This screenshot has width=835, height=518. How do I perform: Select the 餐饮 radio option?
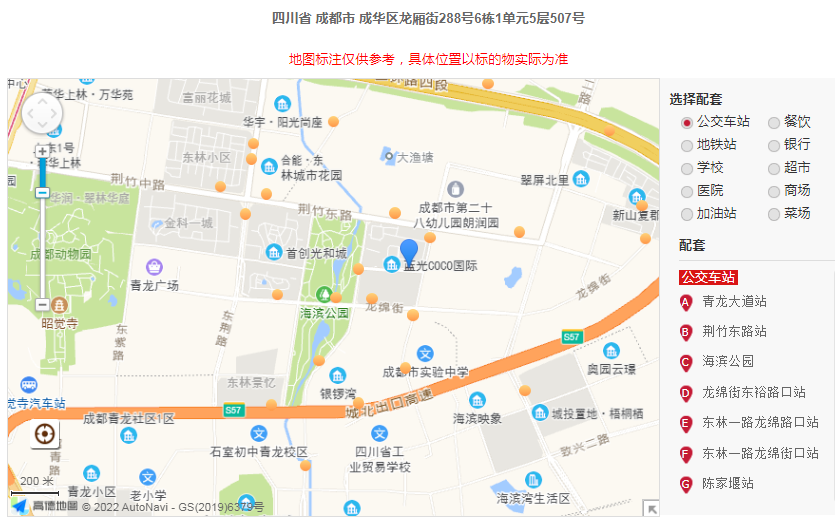coord(774,123)
